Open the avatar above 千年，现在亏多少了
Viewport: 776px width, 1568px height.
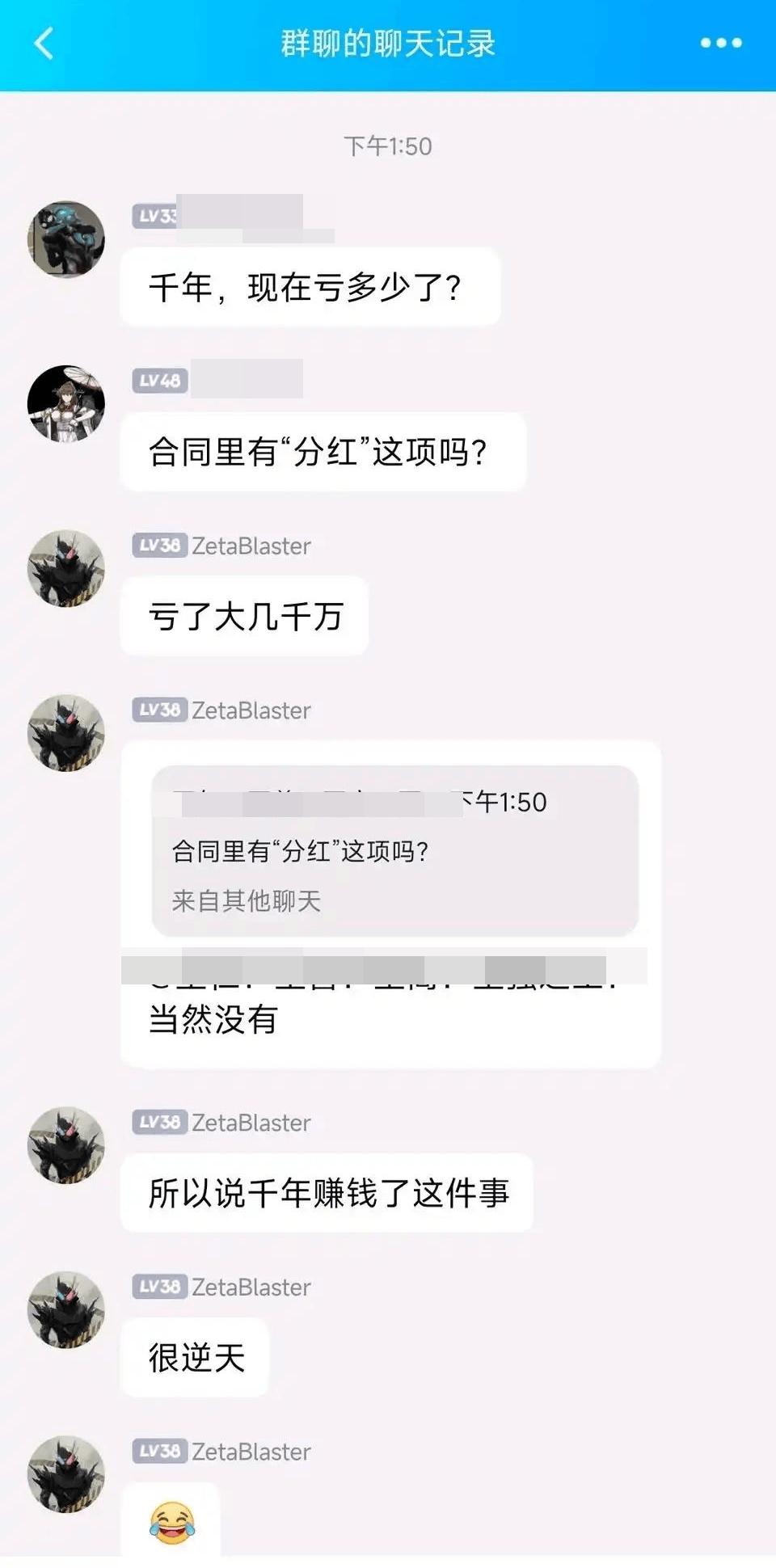(x=66, y=240)
